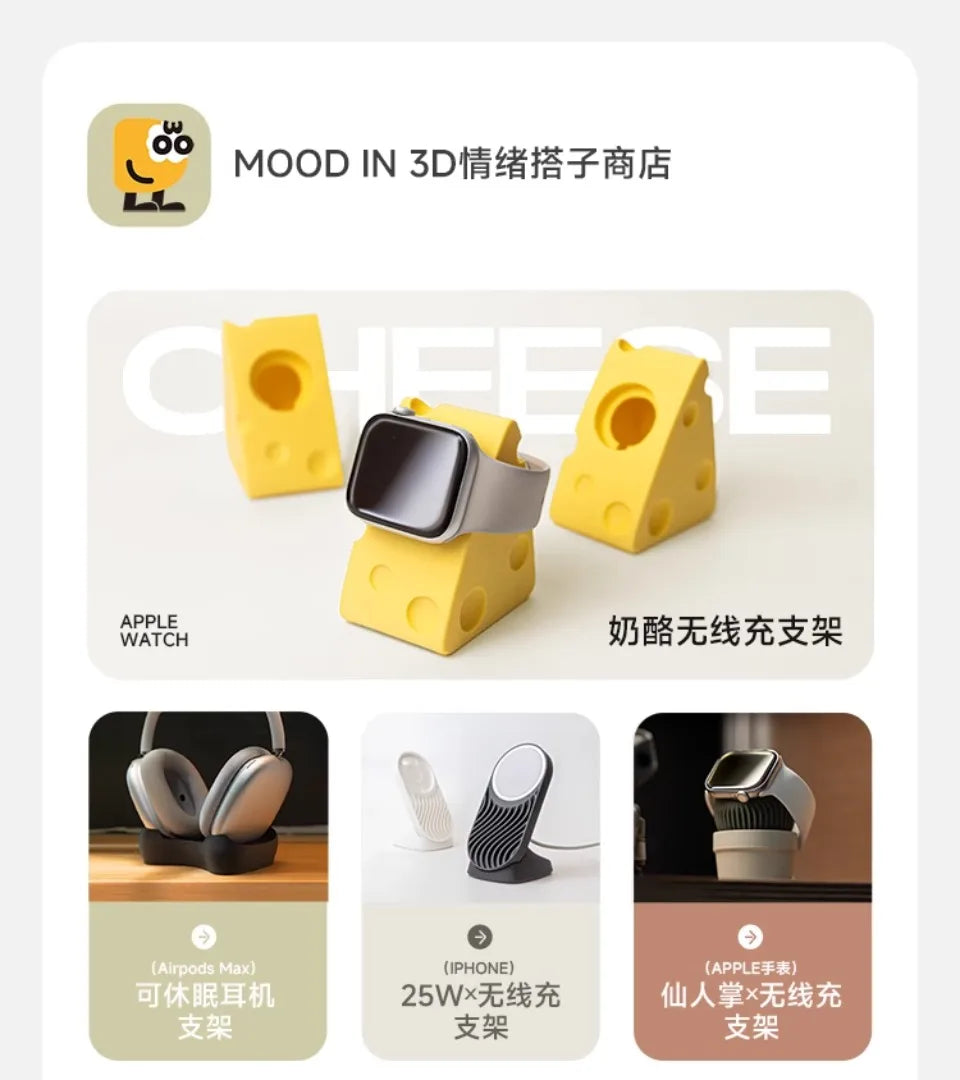Image resolution: width=960 pixels, height=1080 pixels.
Task: Open the cheese Apple Watch charger stand banner
Action: (480, 485)
